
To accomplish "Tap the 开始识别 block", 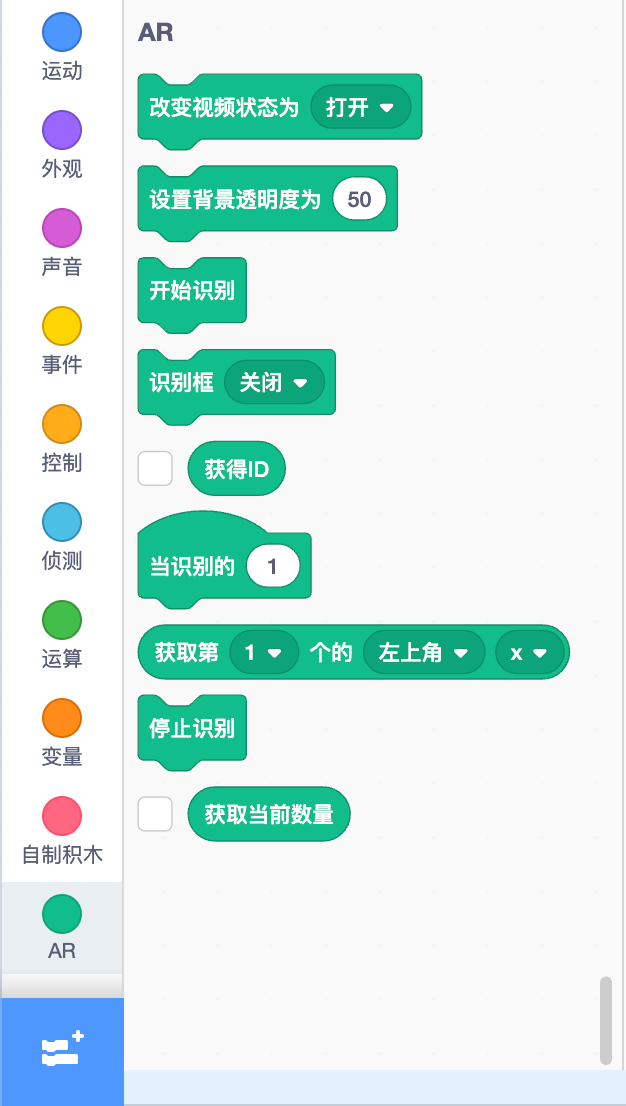I will tap(191, 292).
